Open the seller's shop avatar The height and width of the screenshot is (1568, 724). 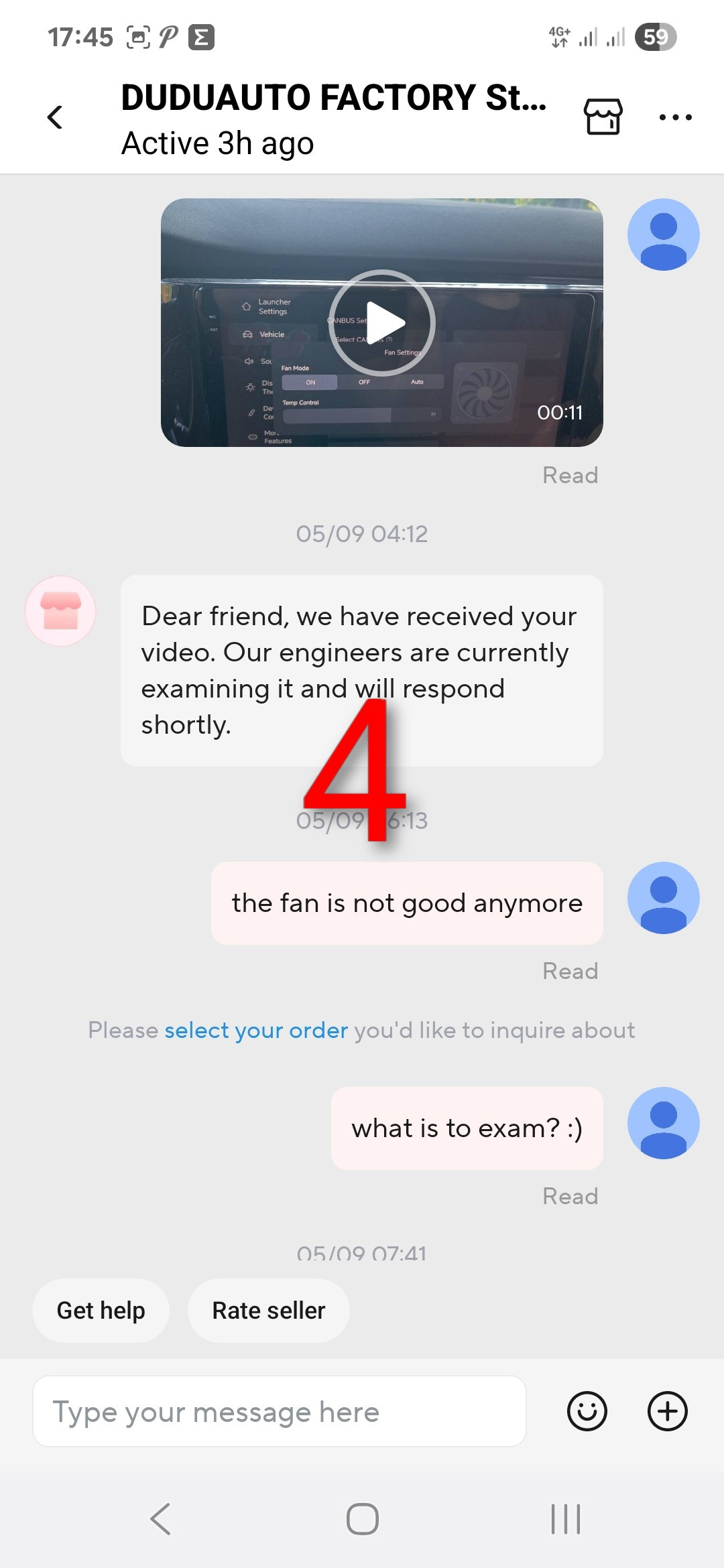(x=60, y=610)
